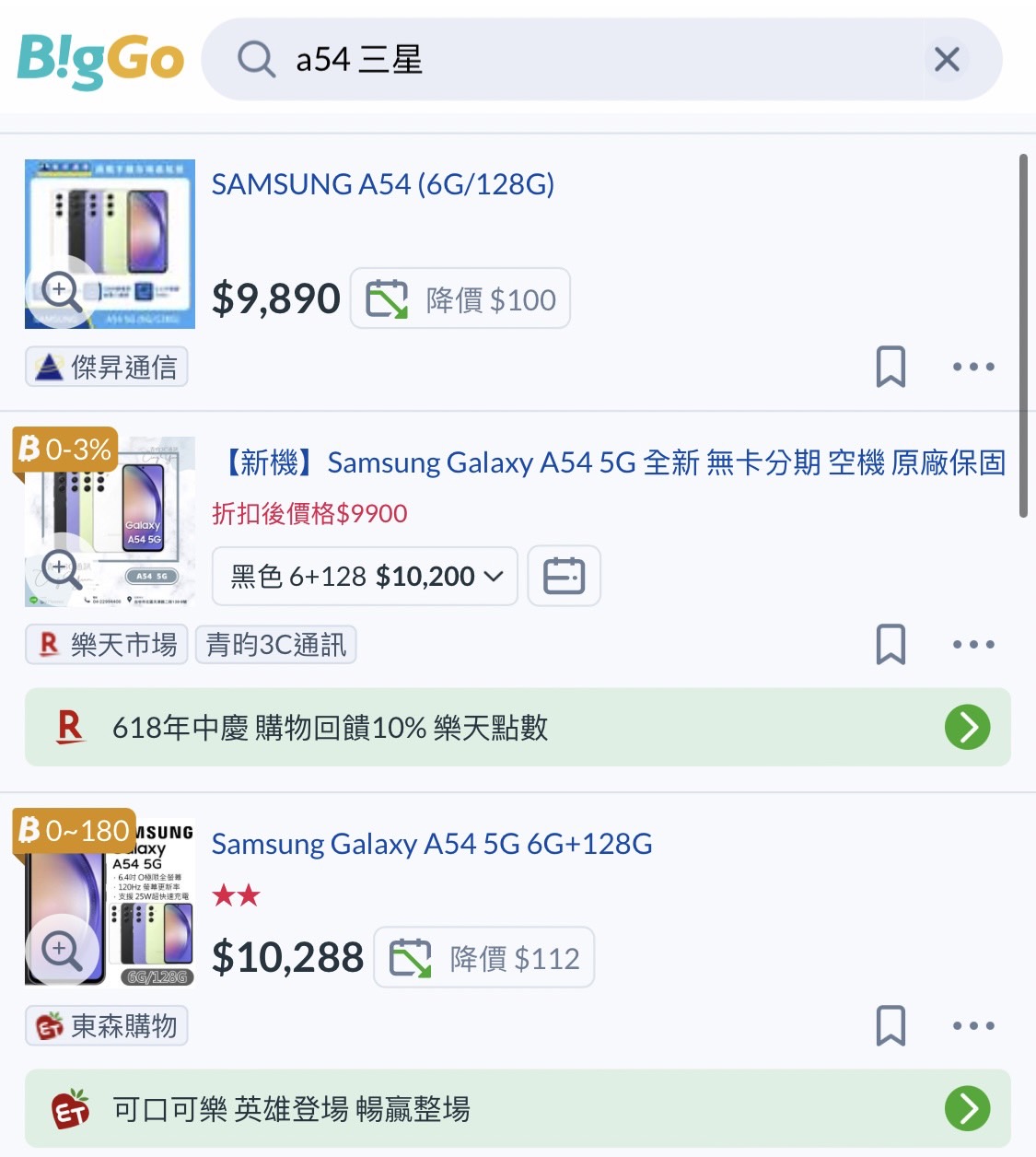Bookmark the 東森購物 A54 listing
Screen dimensions: 1036x1157
click(890, 1025)
